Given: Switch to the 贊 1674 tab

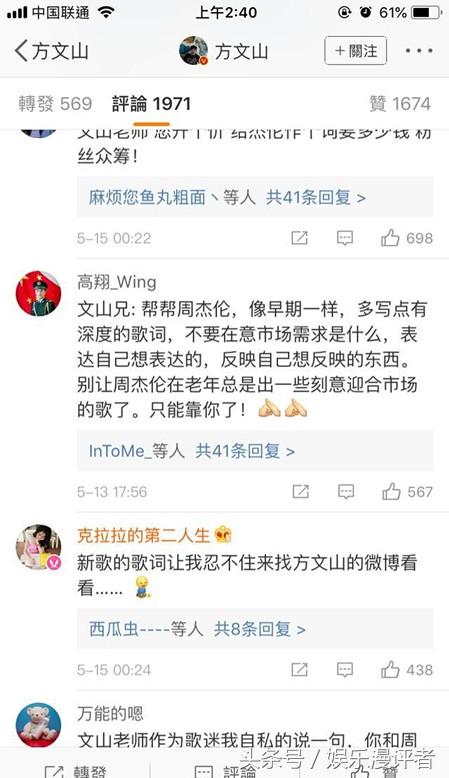Looking at the screenshot, I should point(400,104).
